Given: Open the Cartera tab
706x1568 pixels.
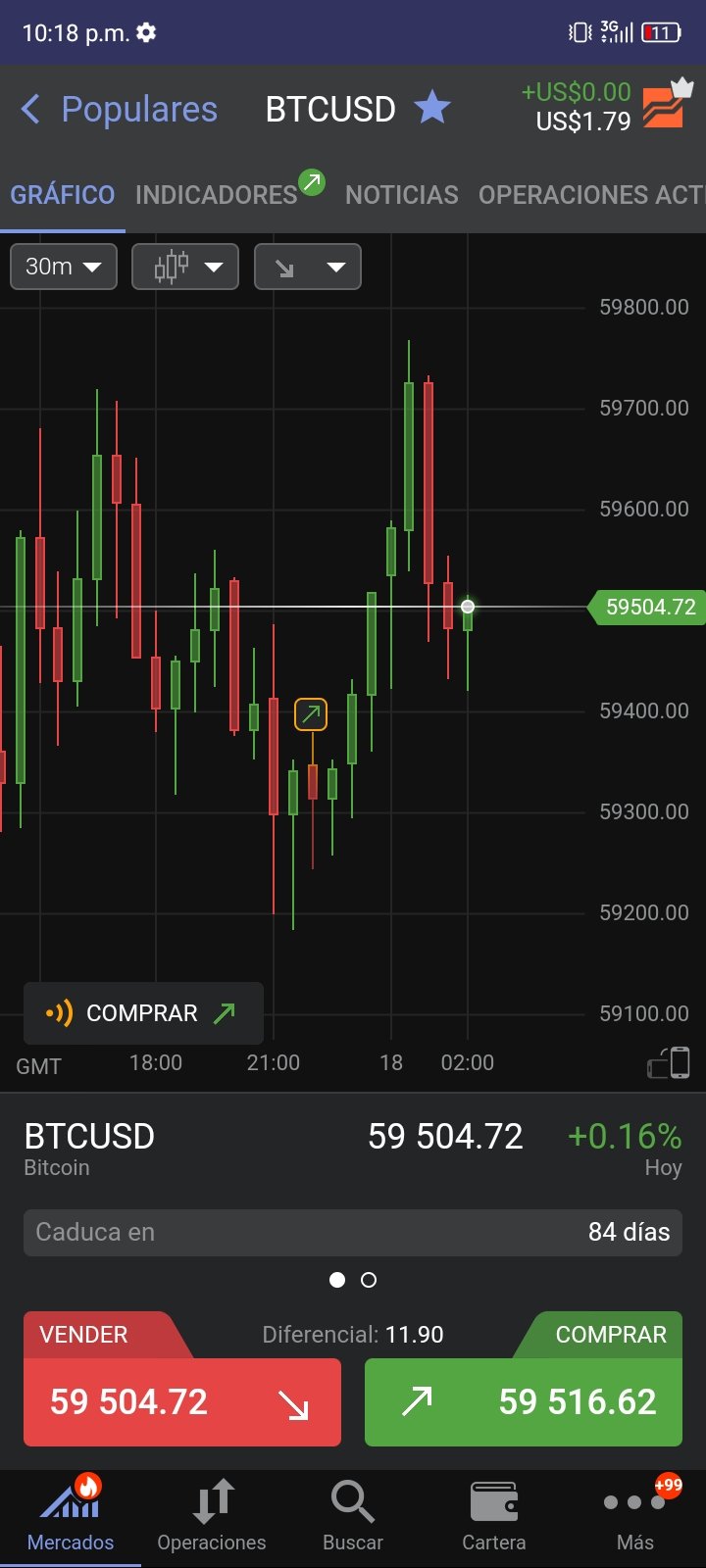Looking at the screenshot, I should point(494,1516).
